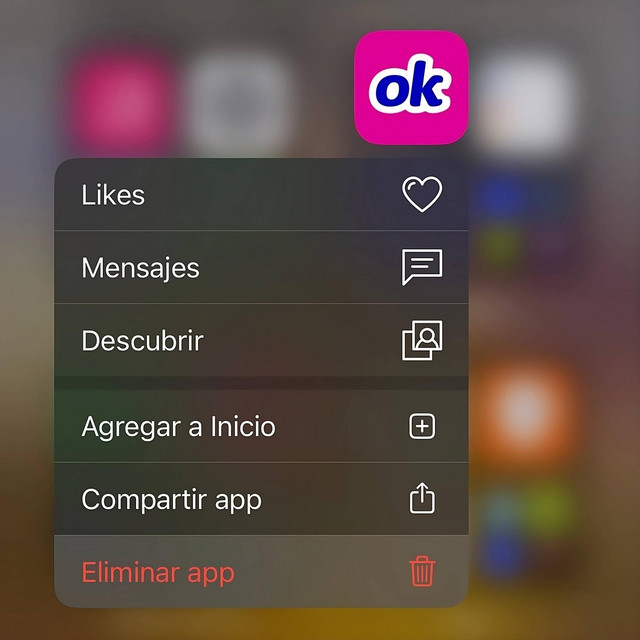Select Compartir app to share it
Viewport: 640px width, 640px height.
pos(260,499)
